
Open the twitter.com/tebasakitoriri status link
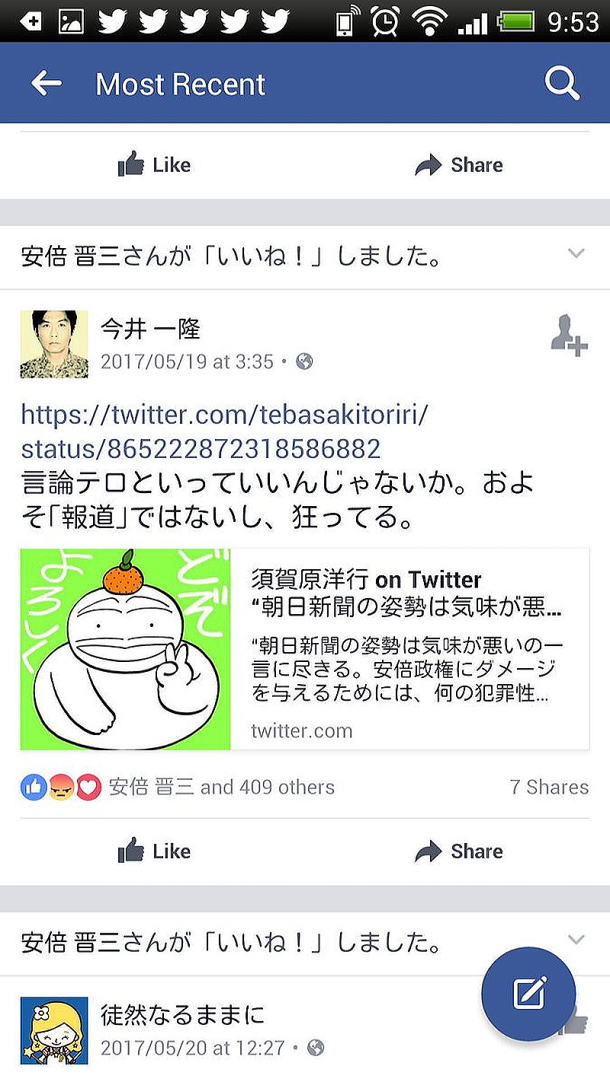coord(223,431)
